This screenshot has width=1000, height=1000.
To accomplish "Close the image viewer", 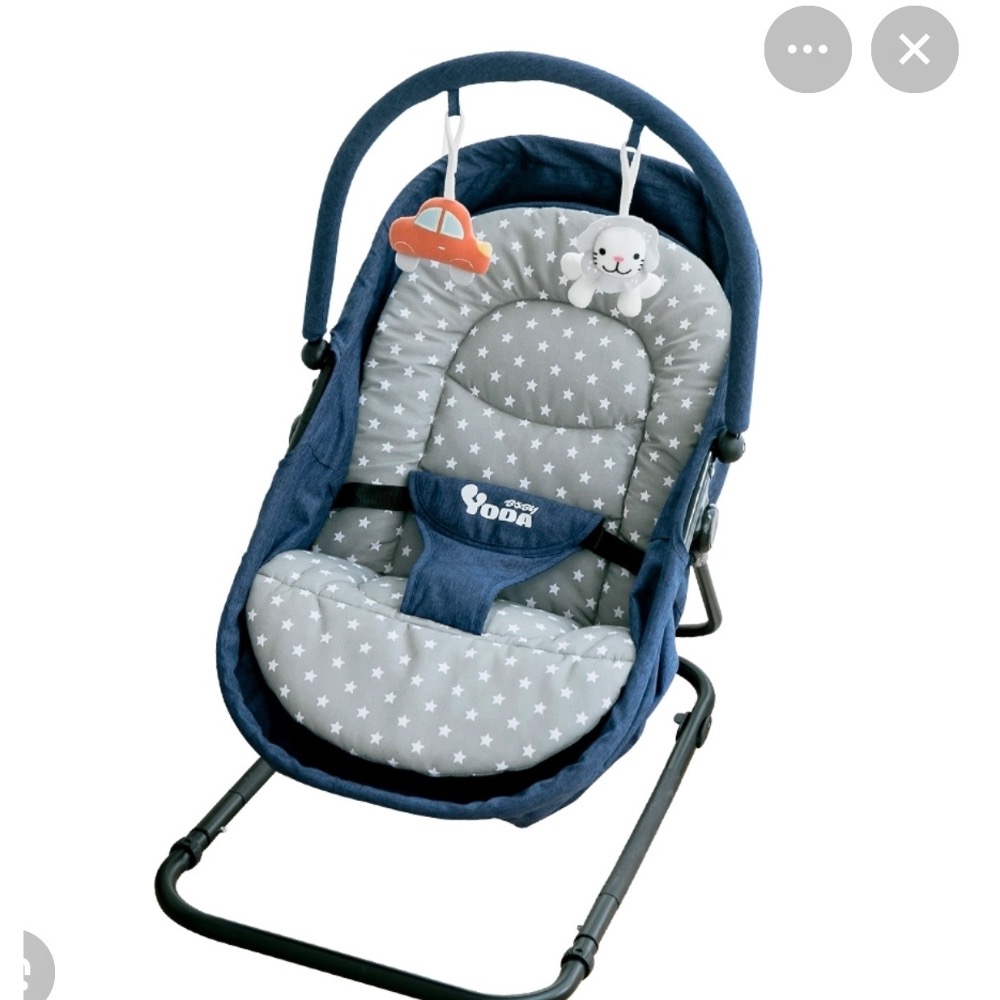I will click(914, 50).
